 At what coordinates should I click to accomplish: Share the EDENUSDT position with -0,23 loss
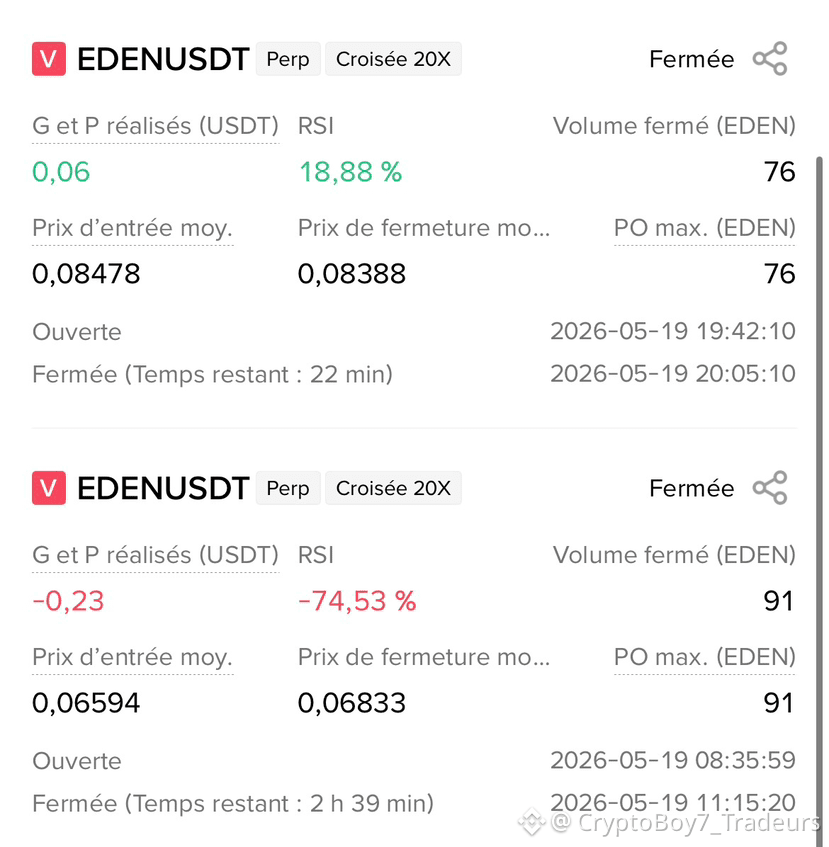(770, 488)
